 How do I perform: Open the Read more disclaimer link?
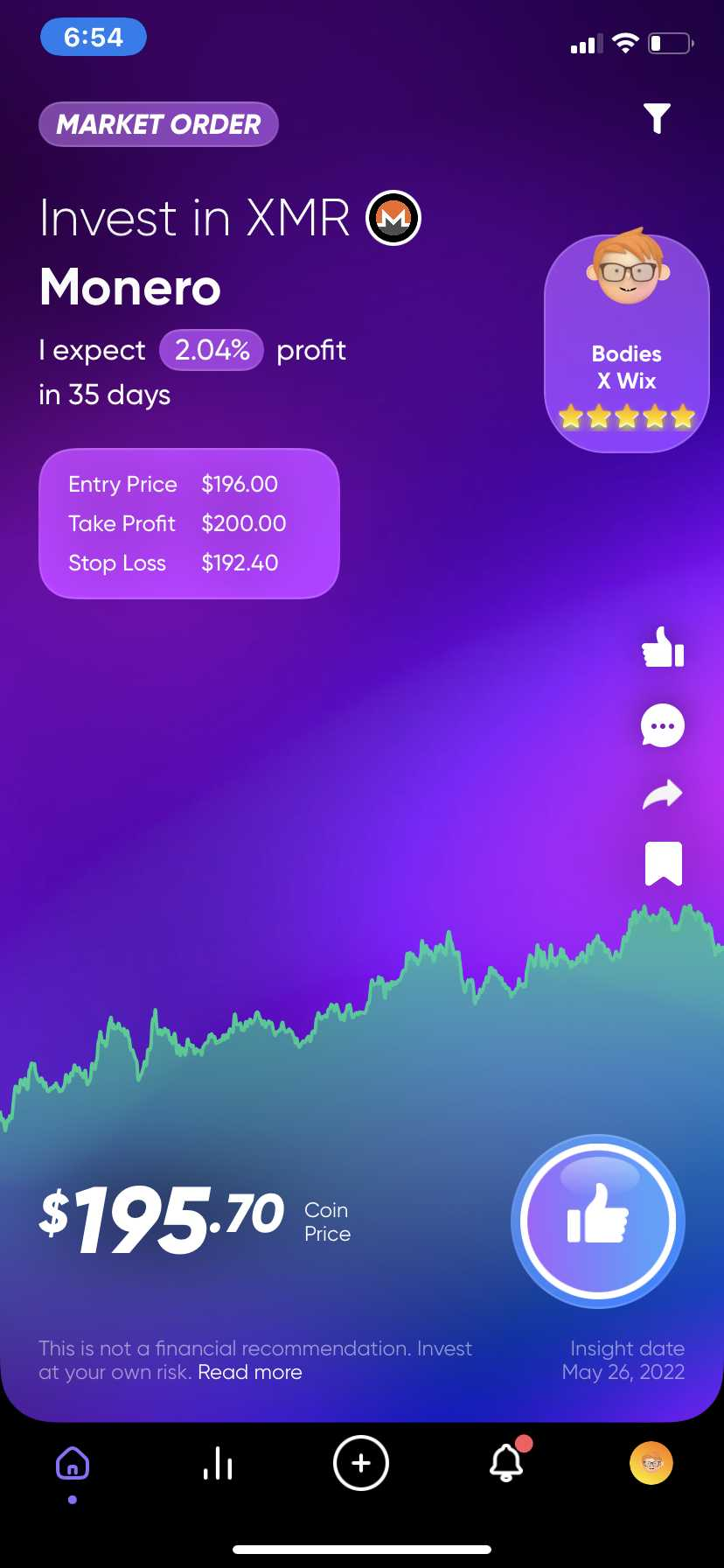(250, 1372)
